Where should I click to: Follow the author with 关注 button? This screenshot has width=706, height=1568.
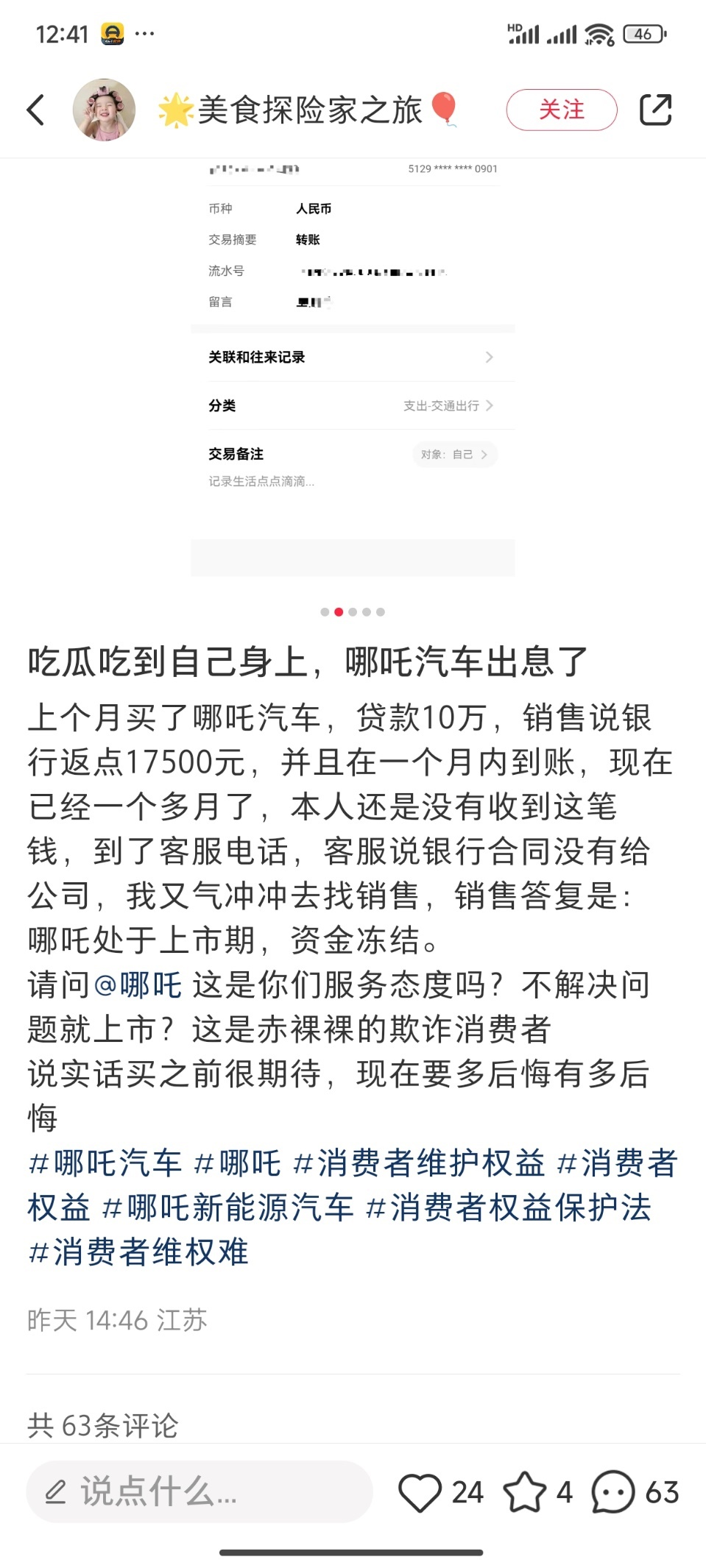(x=561, y=110)
